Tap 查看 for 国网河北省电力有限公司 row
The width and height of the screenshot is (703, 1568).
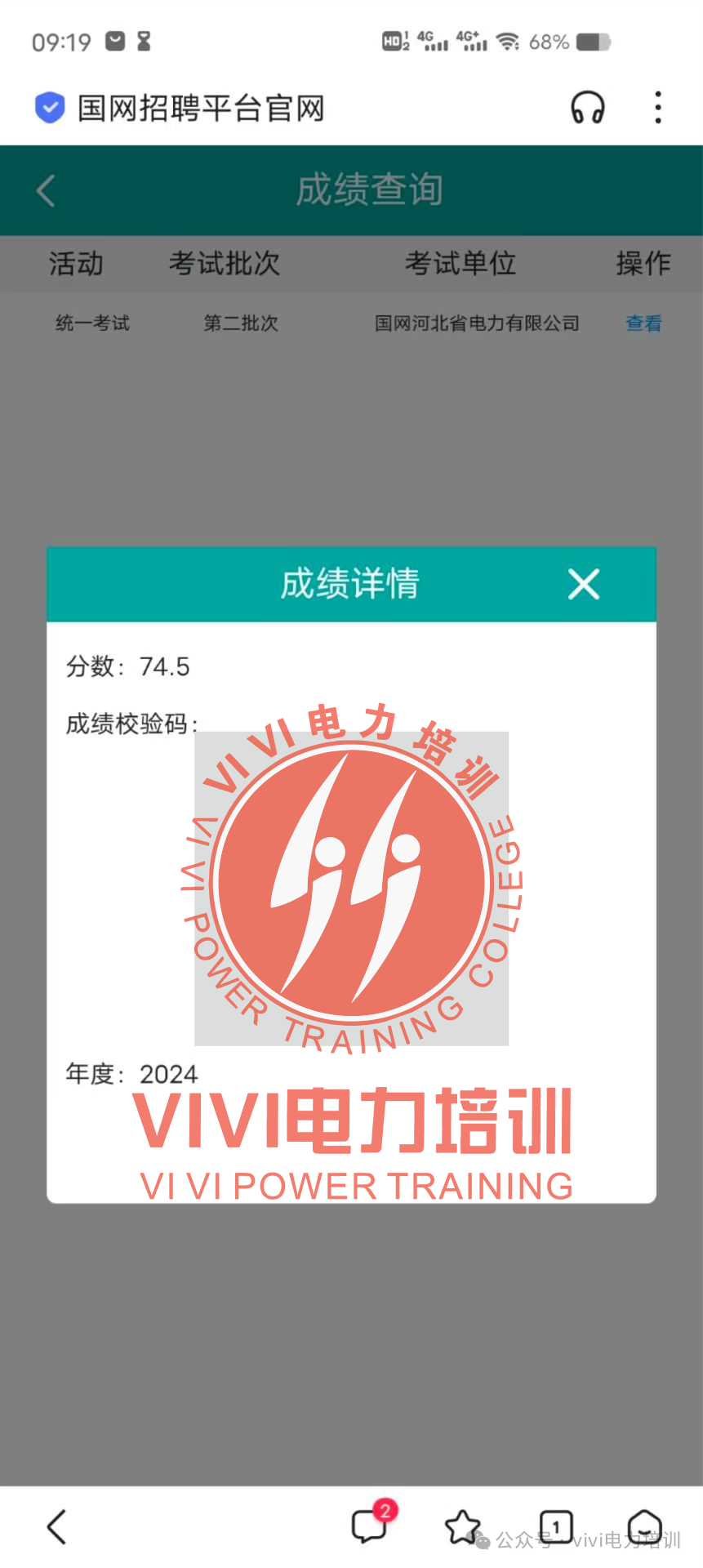(643, 323)
